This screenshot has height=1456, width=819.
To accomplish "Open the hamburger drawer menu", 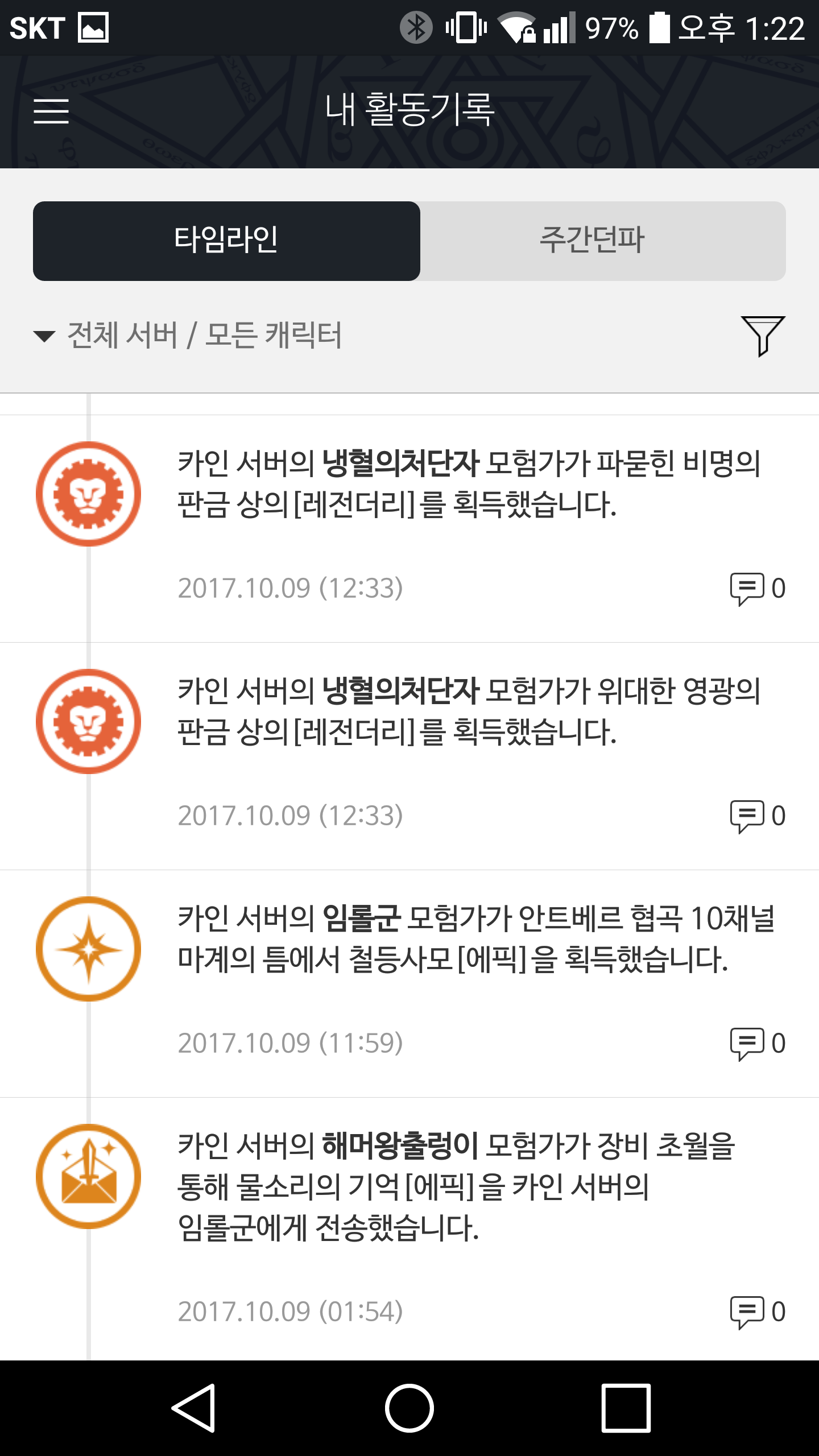I will pos(51,111).
